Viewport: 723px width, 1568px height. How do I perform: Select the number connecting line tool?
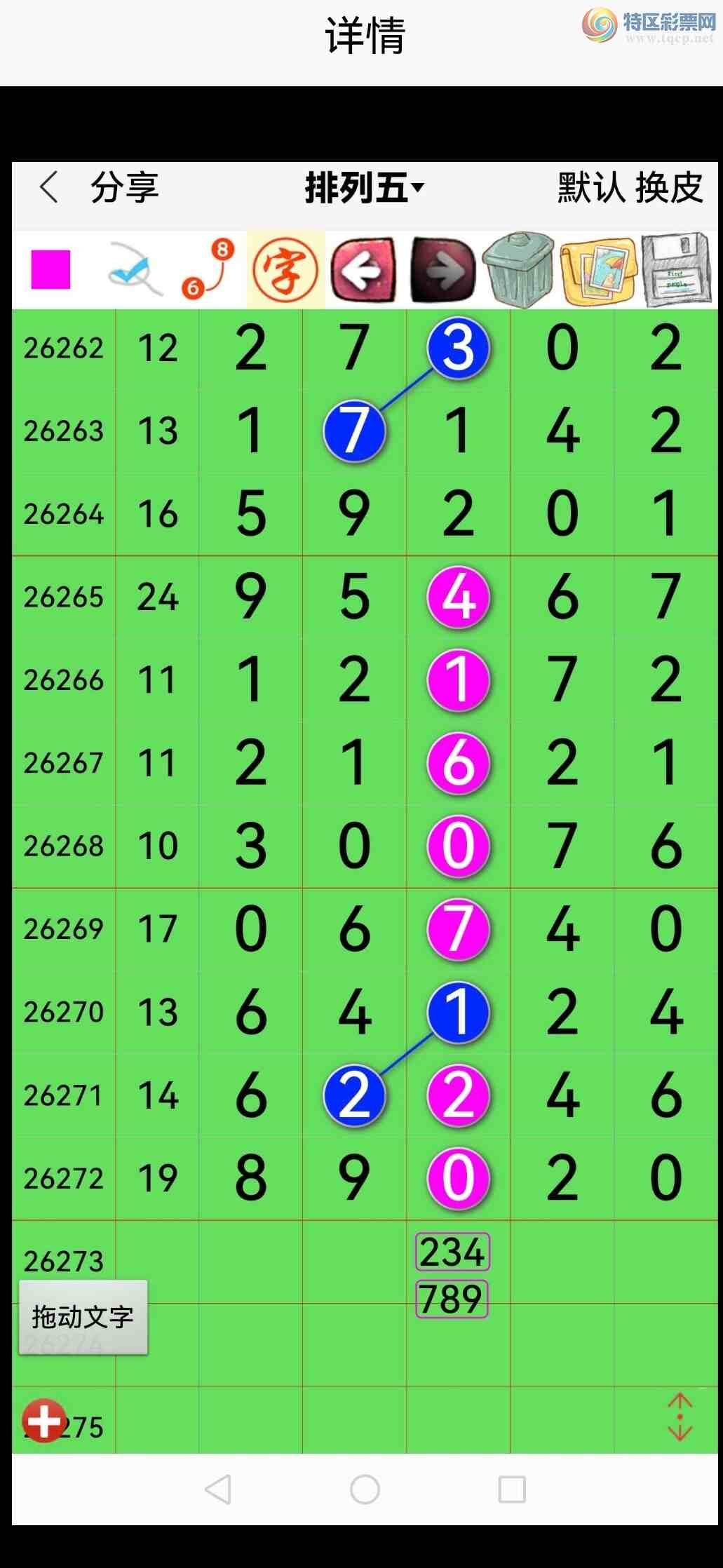(x=208, y=269)
